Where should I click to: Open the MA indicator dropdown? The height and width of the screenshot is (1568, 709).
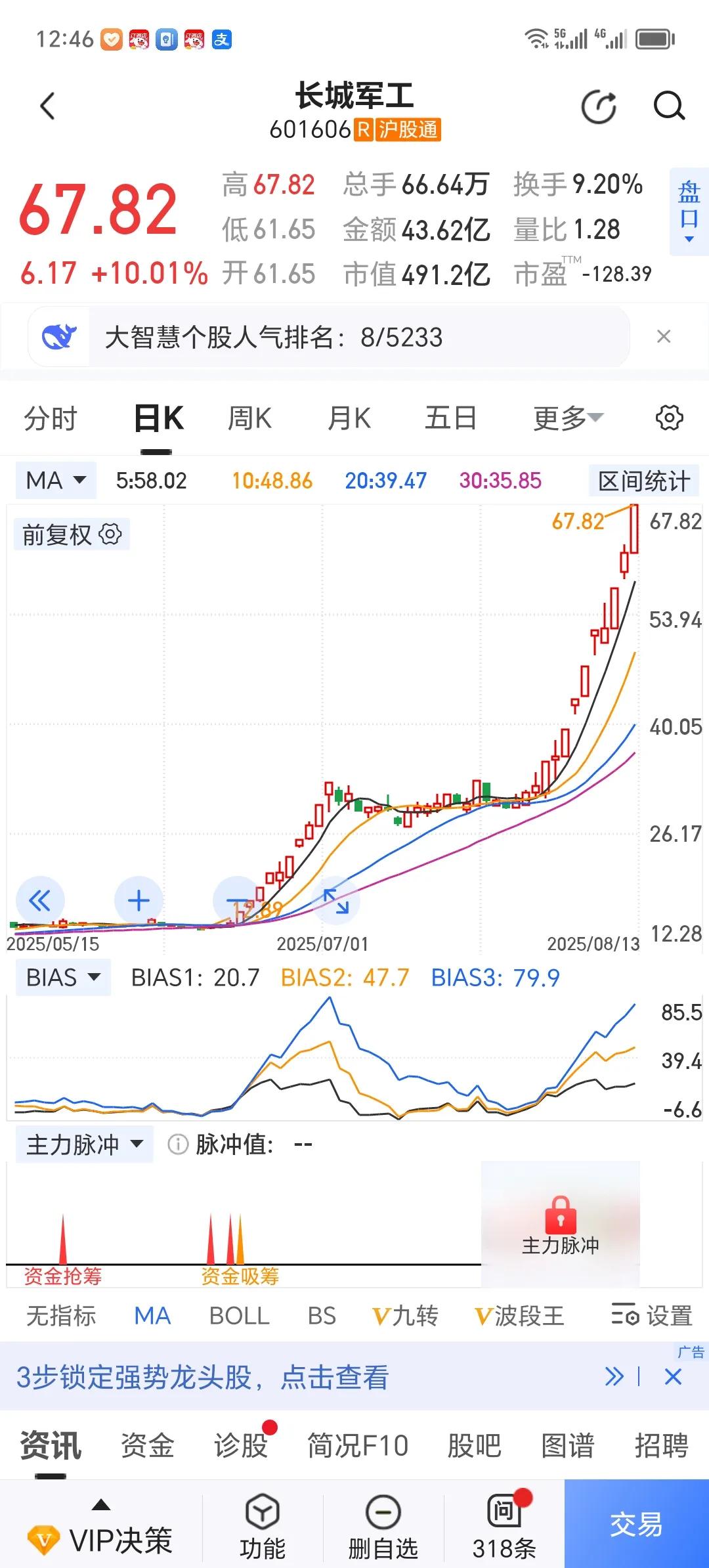pyautogui.click(x=56, y=481)
